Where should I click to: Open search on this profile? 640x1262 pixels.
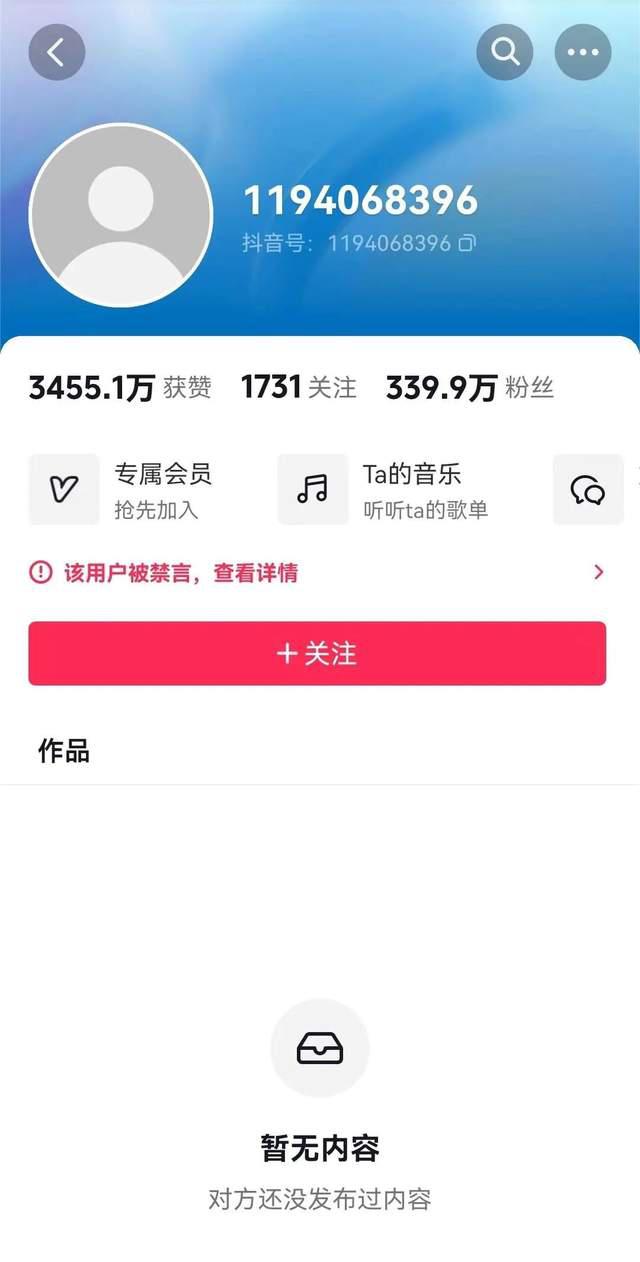(x=505, y=52)
